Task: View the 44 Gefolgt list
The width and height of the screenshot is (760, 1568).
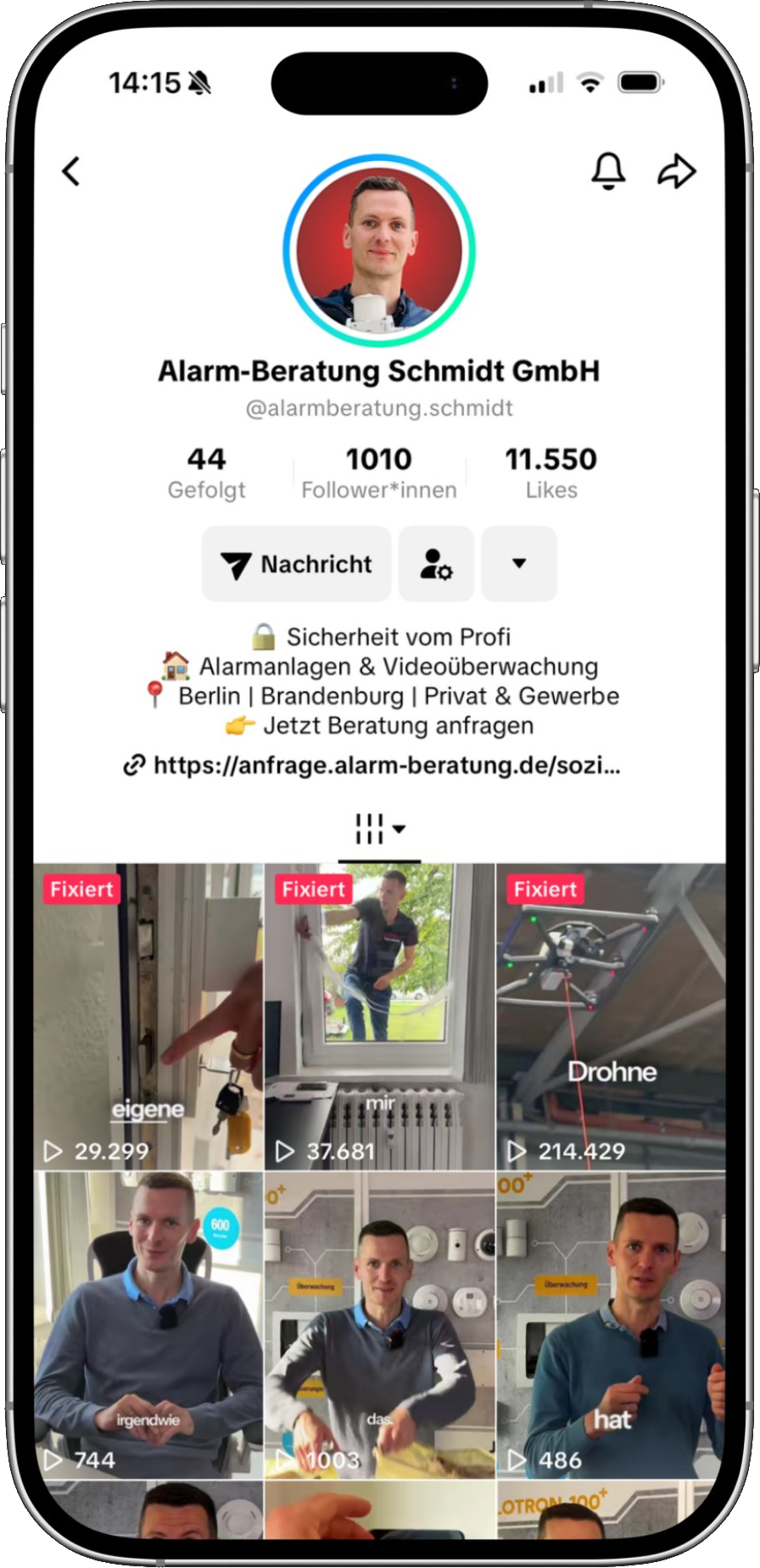Action: coord(206,472)
